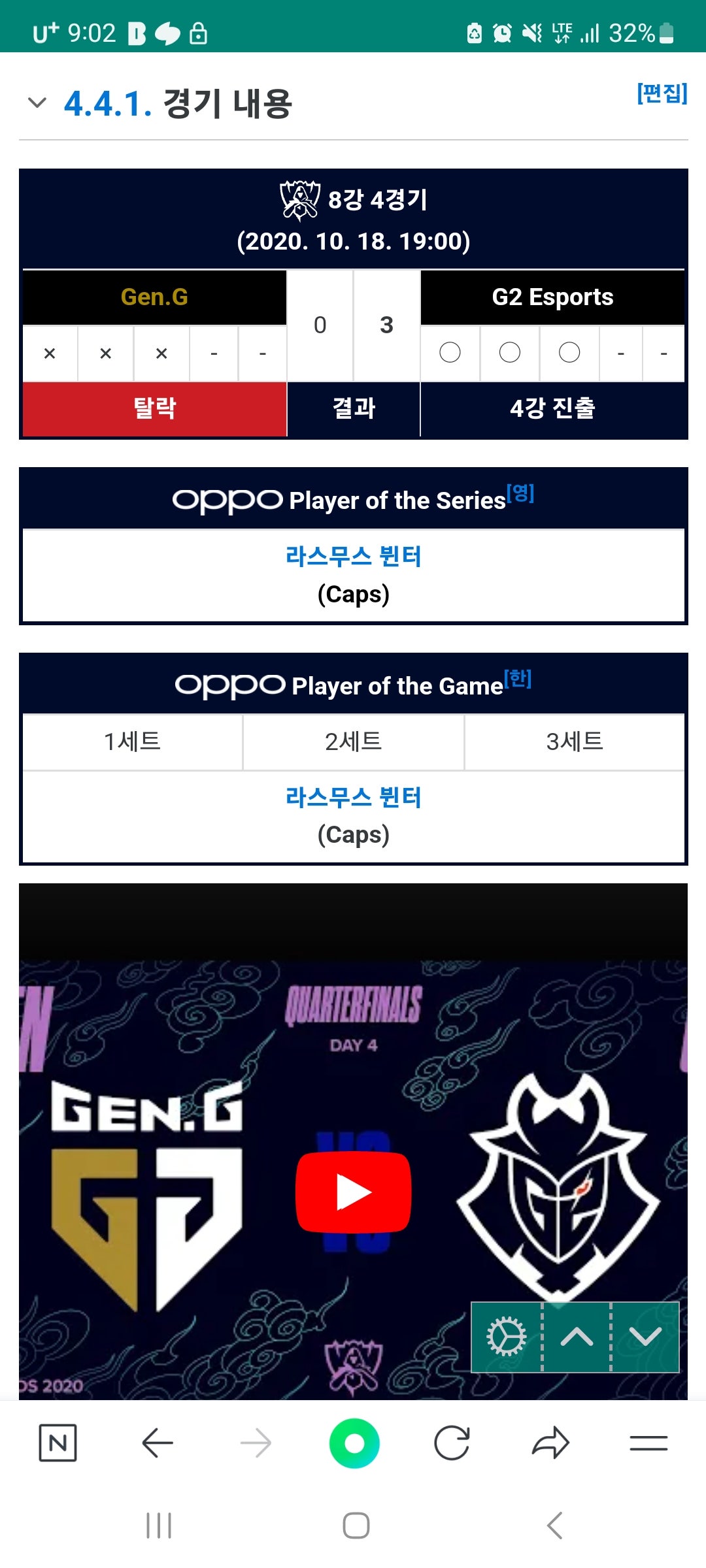Open 라스무스 뷘터 link under Player of the Series
The height and width of the screenshot is (1568, 706).
353,557
